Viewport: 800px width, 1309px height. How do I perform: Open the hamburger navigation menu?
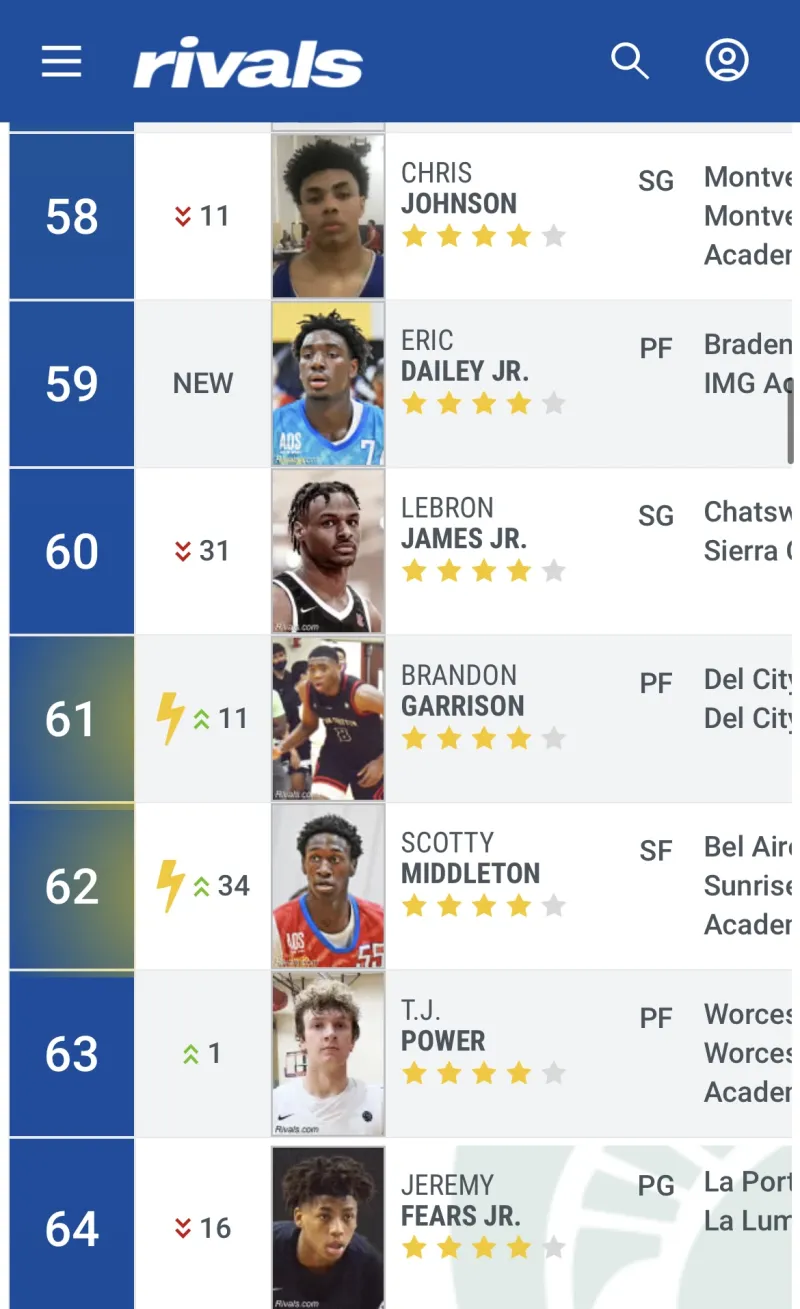click(61, 61)
